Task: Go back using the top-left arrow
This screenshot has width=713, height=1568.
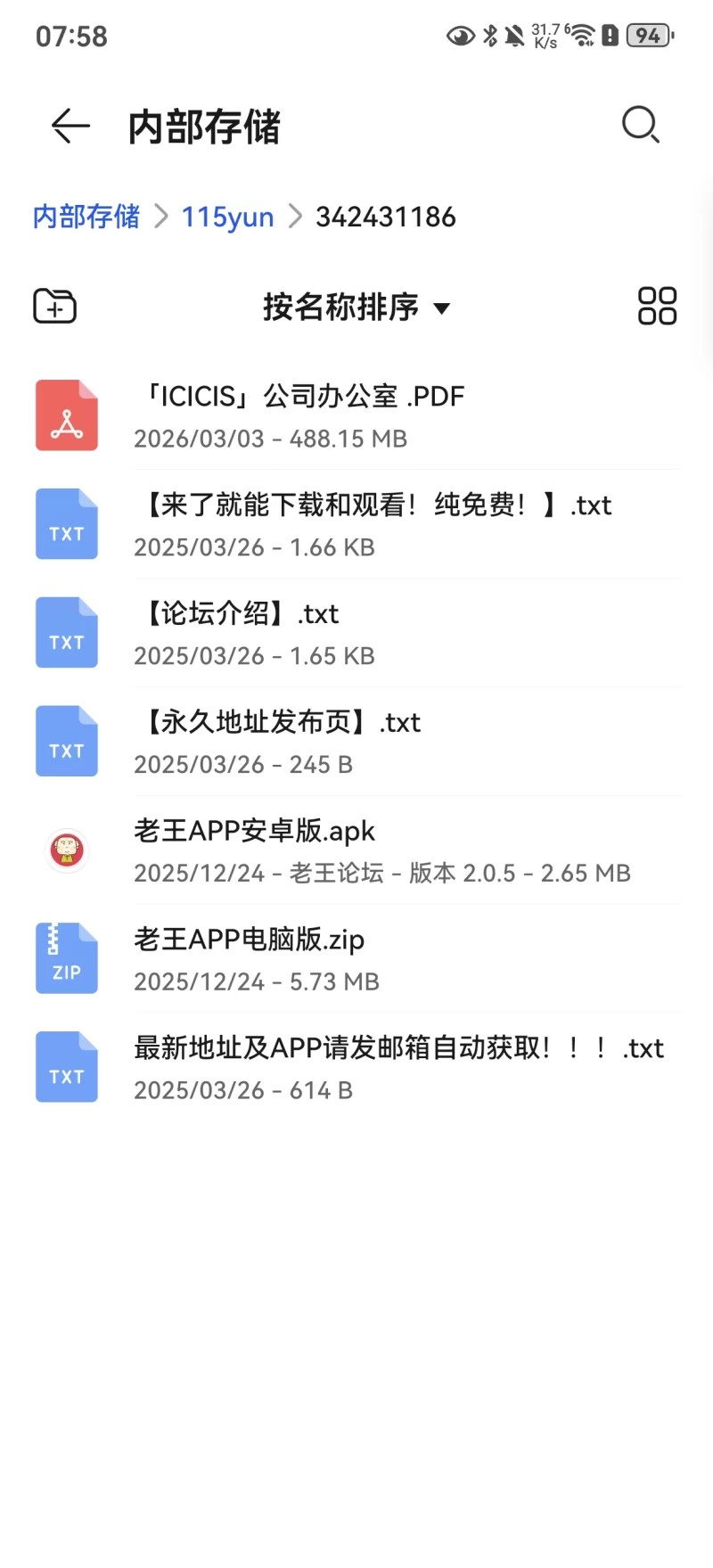Action: click(70, 126)
